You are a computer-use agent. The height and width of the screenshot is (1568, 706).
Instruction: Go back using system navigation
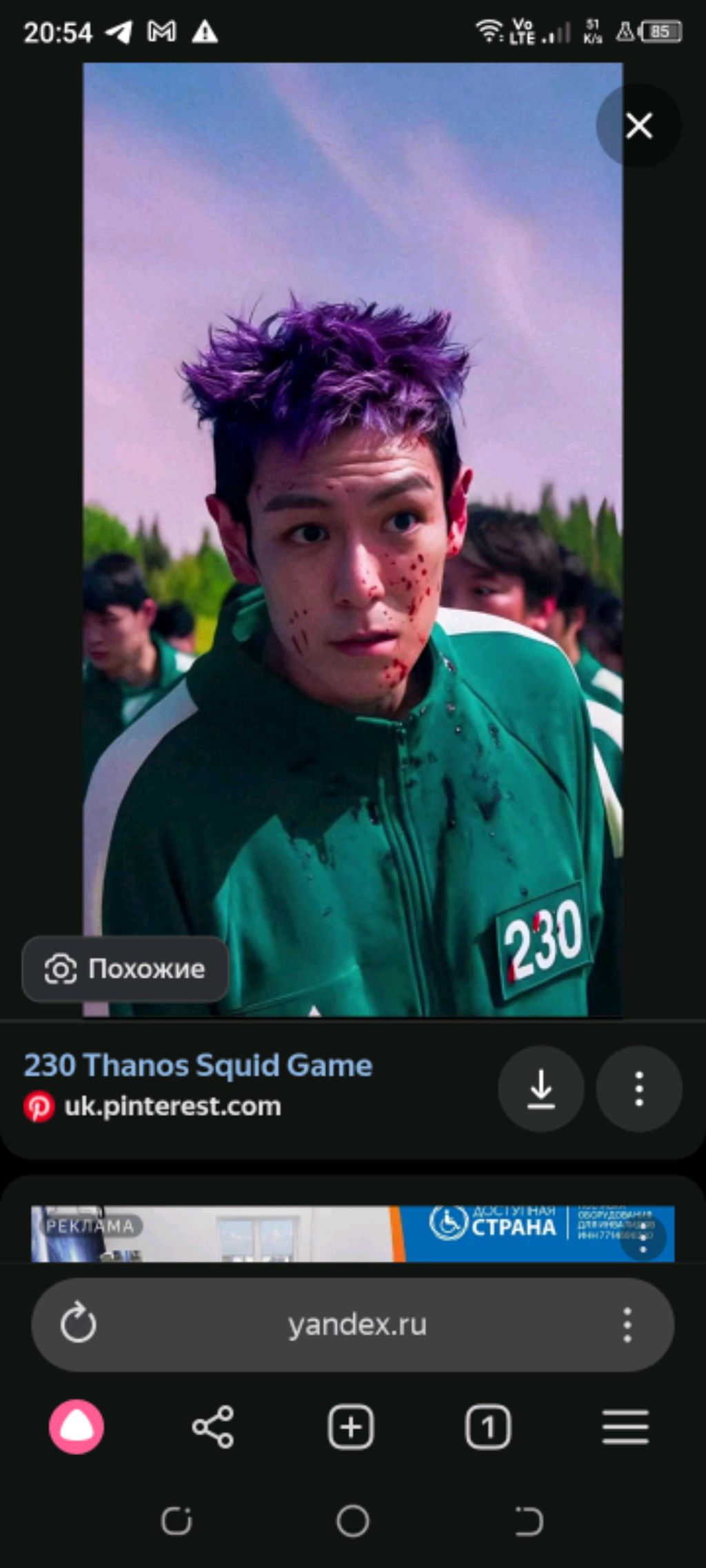[x=529, y=1521]
